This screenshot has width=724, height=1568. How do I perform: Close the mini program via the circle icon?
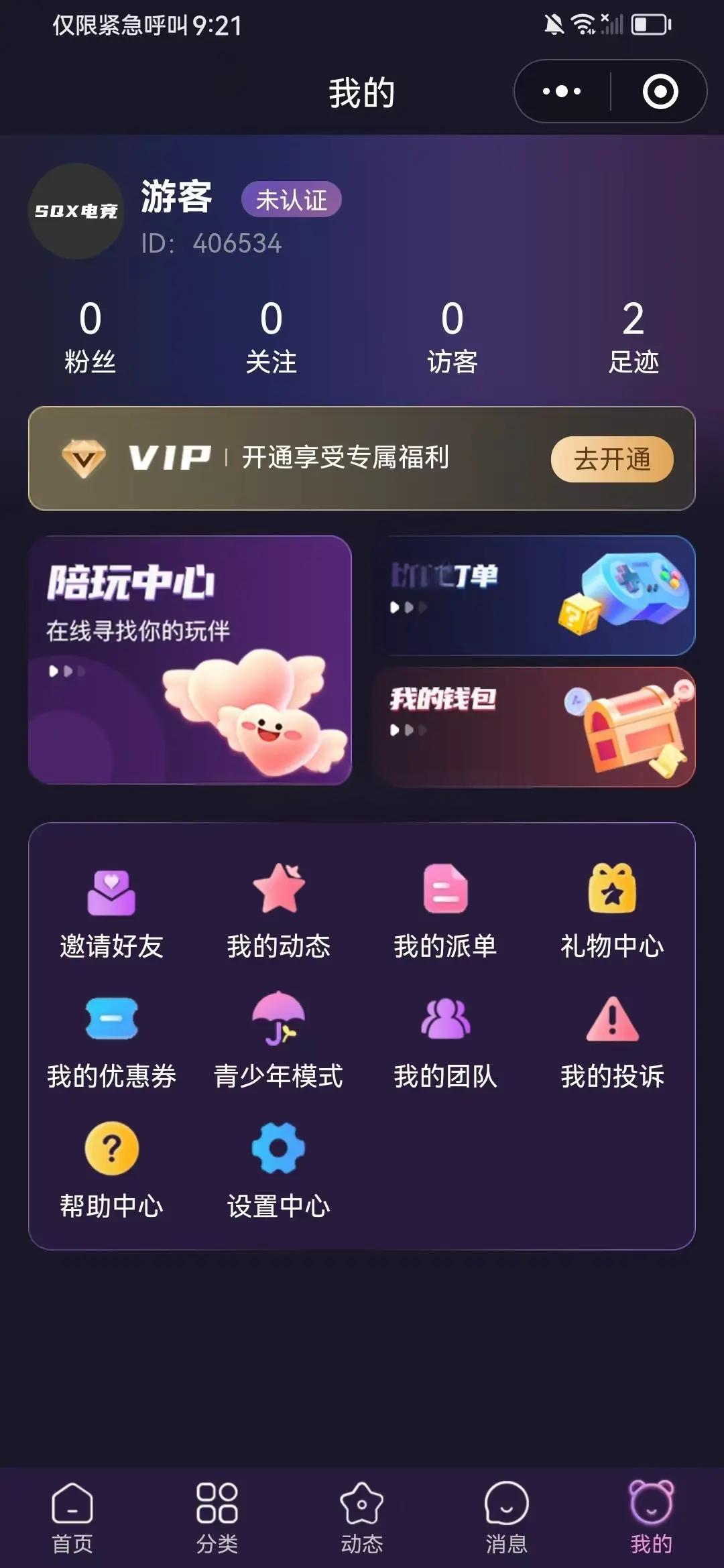click(660, 91)
